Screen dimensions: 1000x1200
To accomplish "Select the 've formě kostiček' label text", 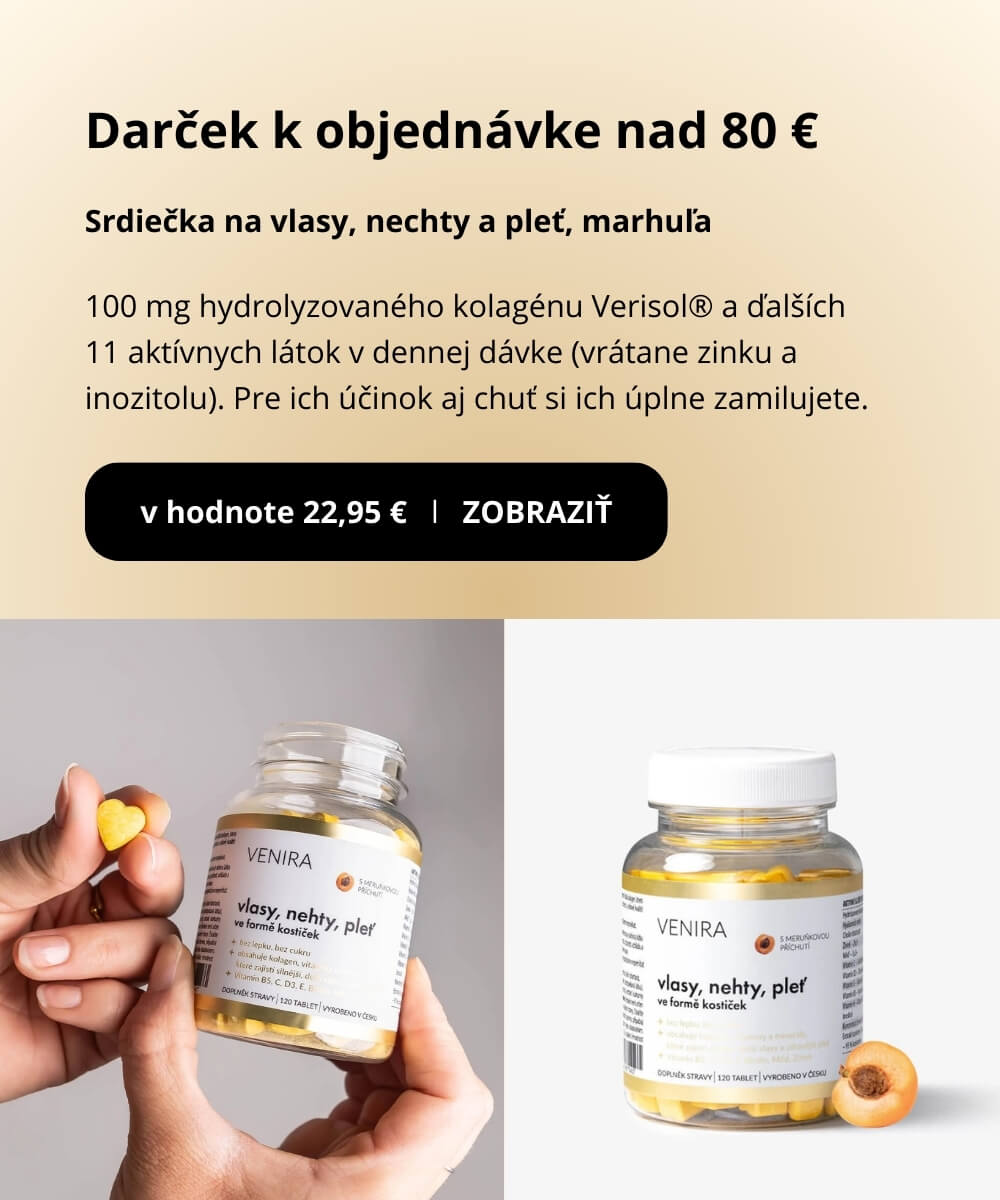I will (x=702, y=1002).
